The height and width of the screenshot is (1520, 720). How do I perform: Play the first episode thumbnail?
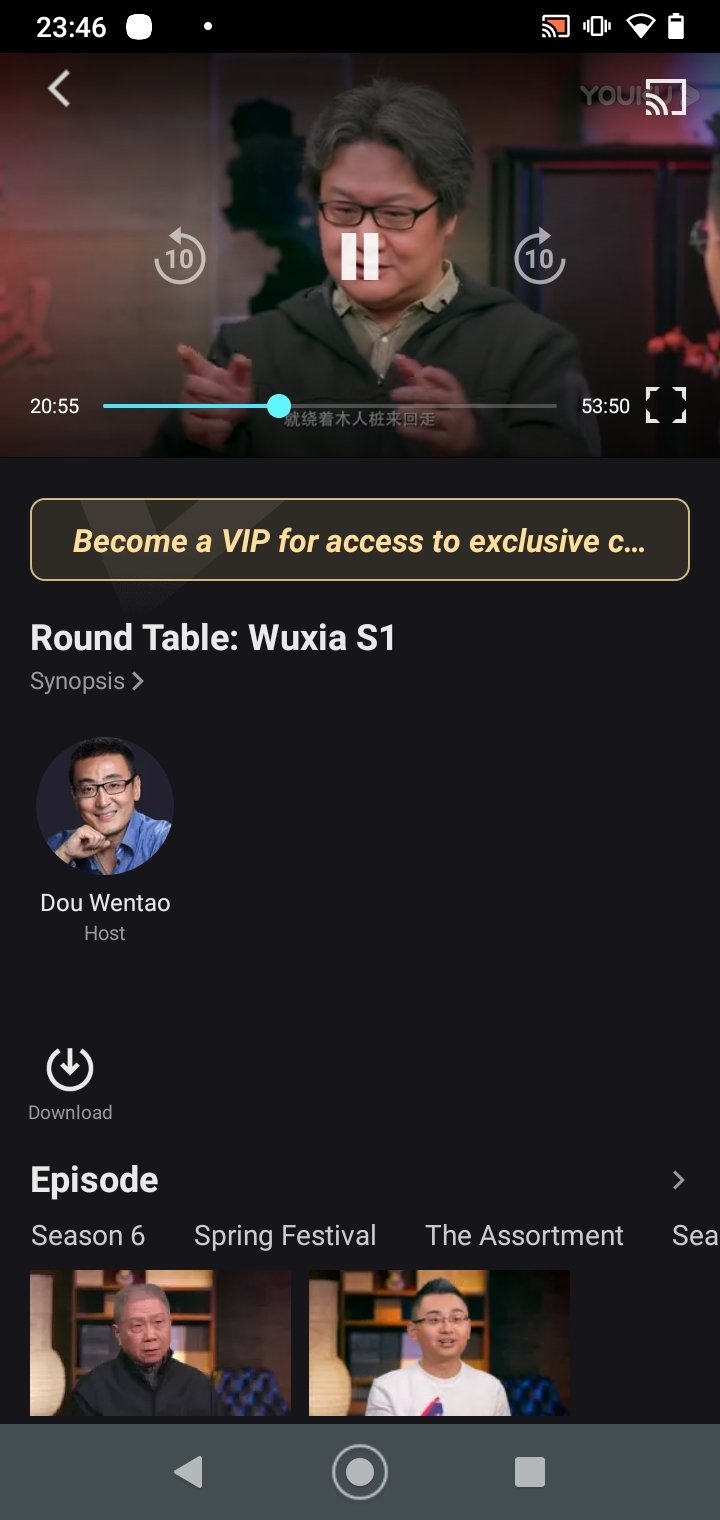click(x=160, y=1343)
